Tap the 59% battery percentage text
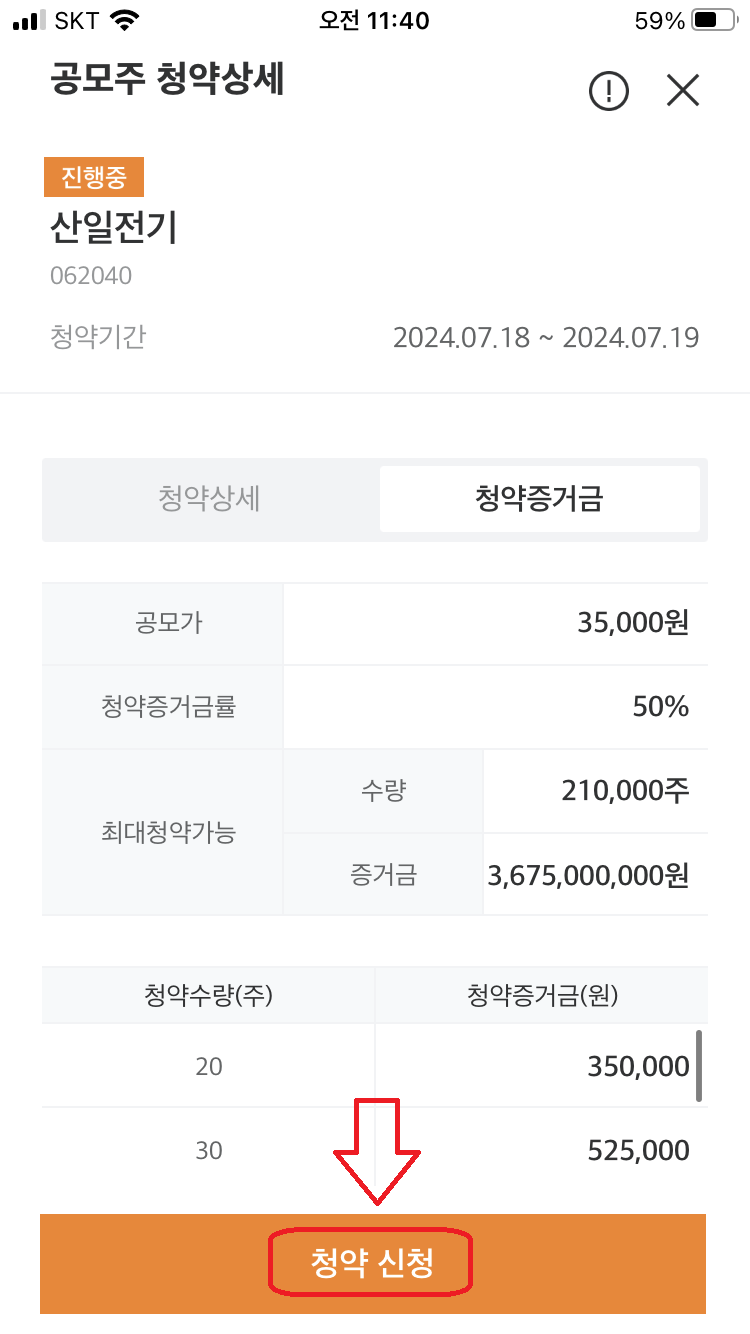The width and height of the screenshot is (750, 1334). click(666, 19)
